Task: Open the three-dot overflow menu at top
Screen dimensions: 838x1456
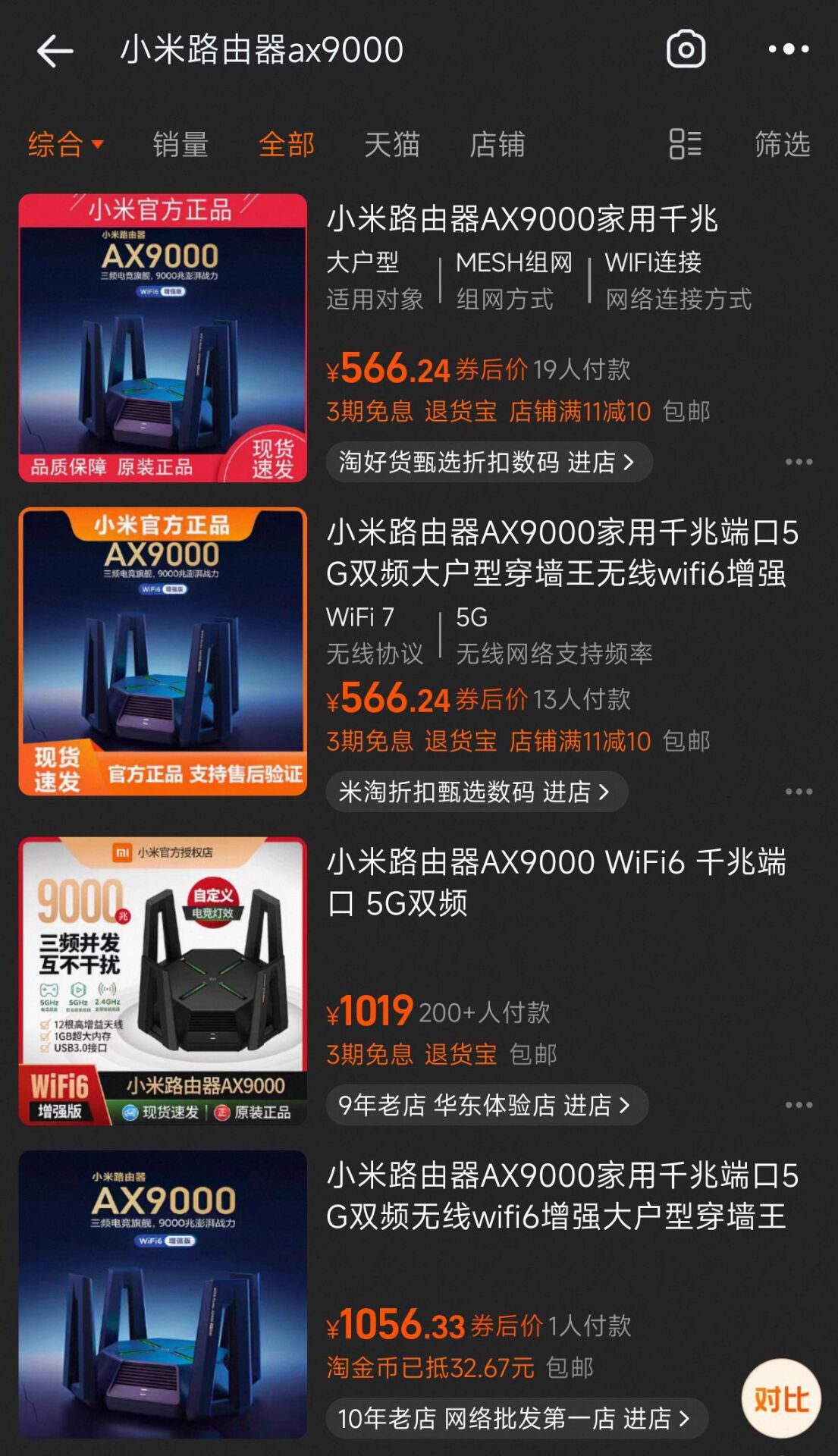Action: point(788,50)
